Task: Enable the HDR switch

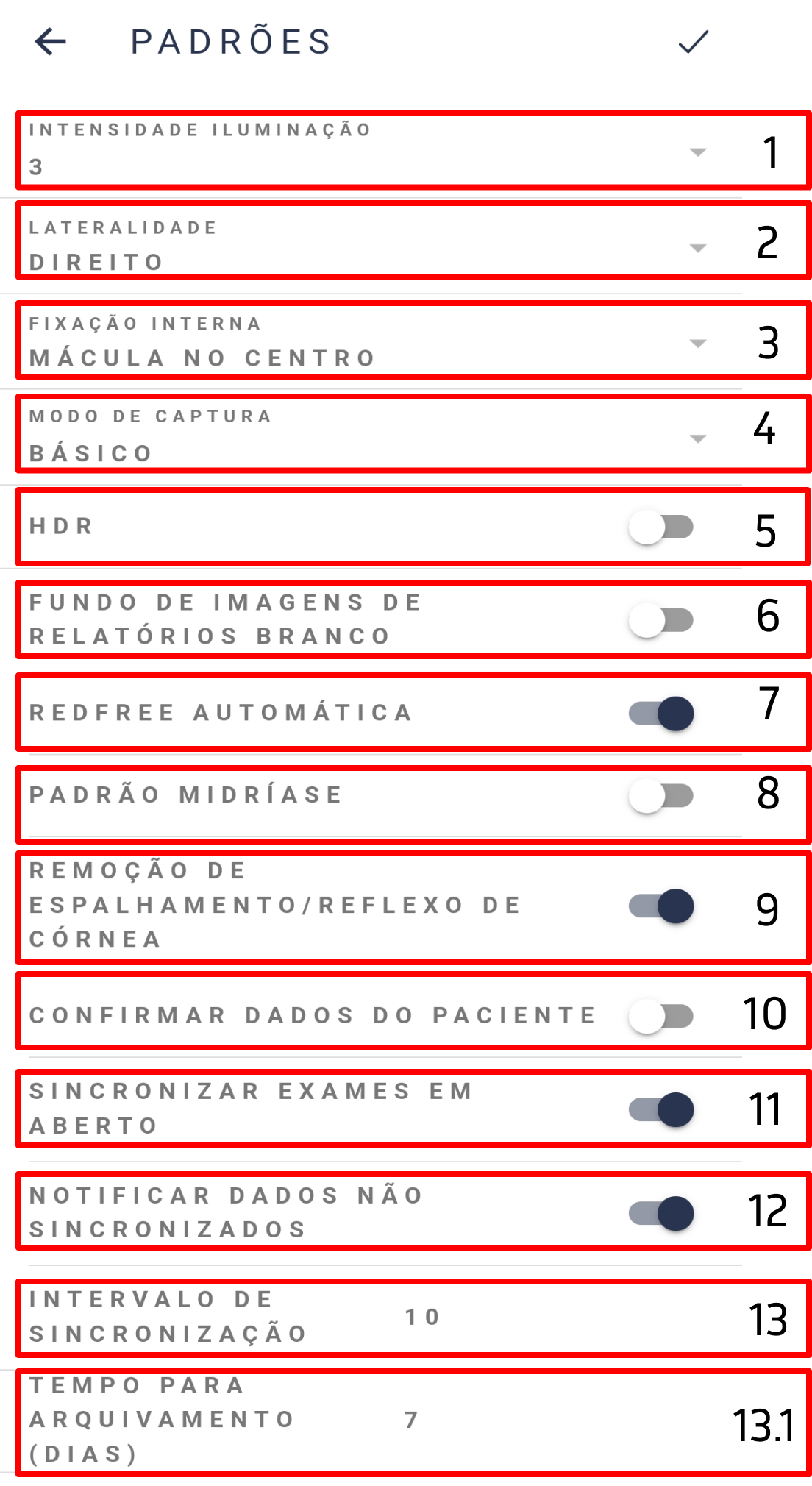Action: pyautogui.click(x=661, y=527)
